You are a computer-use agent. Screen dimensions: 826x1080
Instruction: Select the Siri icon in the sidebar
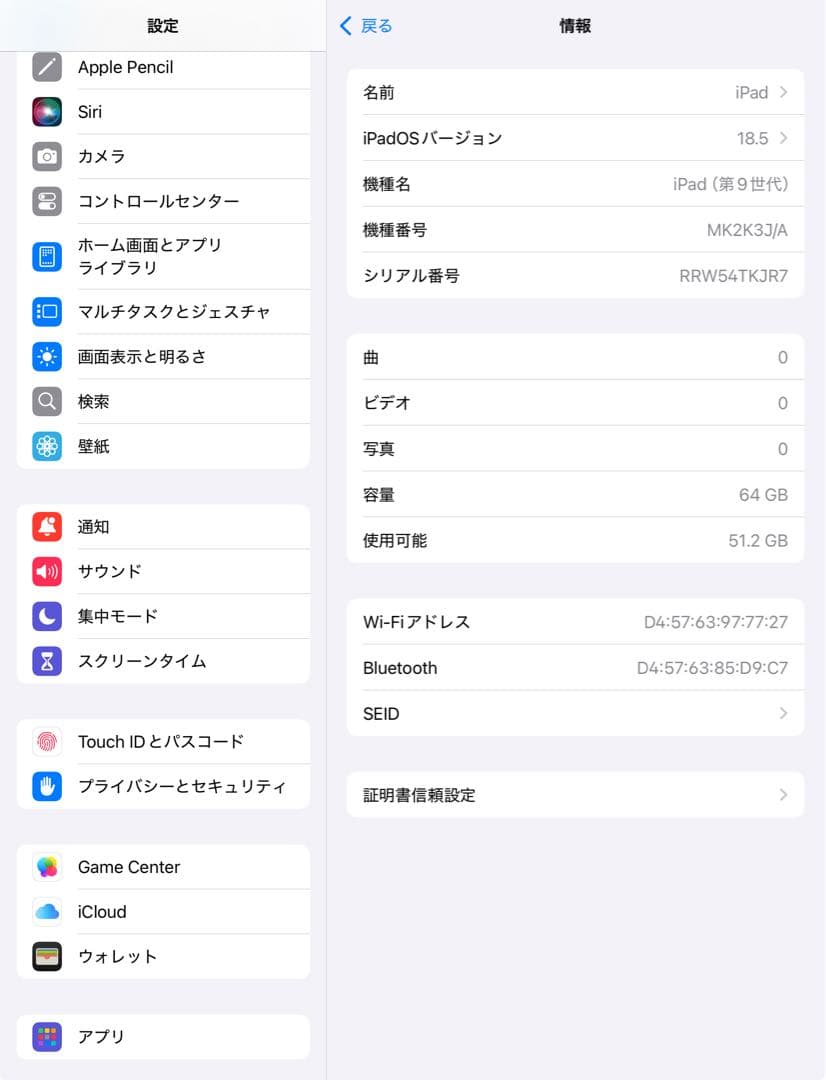[x=45, y=112]
